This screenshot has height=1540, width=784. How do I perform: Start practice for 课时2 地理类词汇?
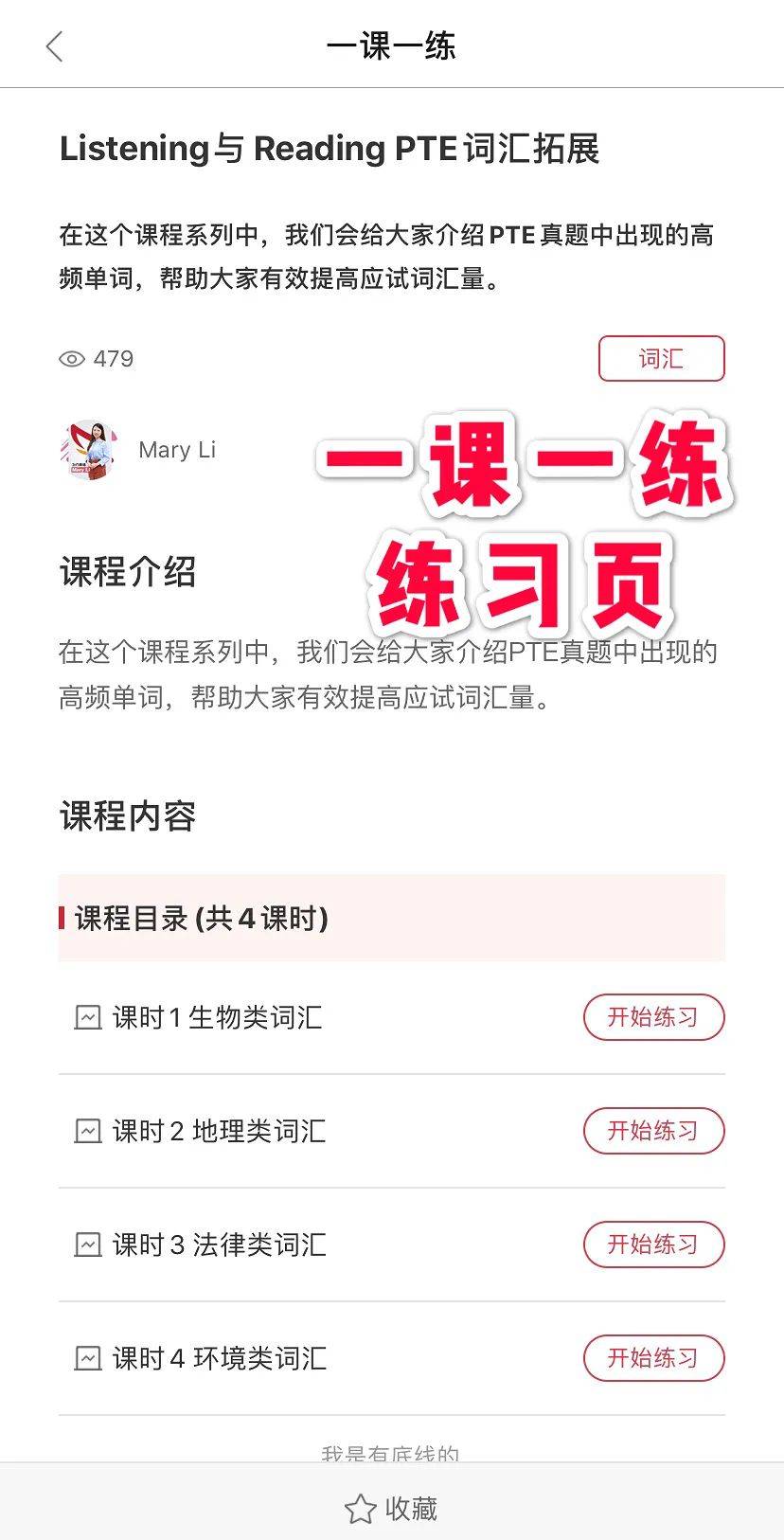click(653, 1131)
